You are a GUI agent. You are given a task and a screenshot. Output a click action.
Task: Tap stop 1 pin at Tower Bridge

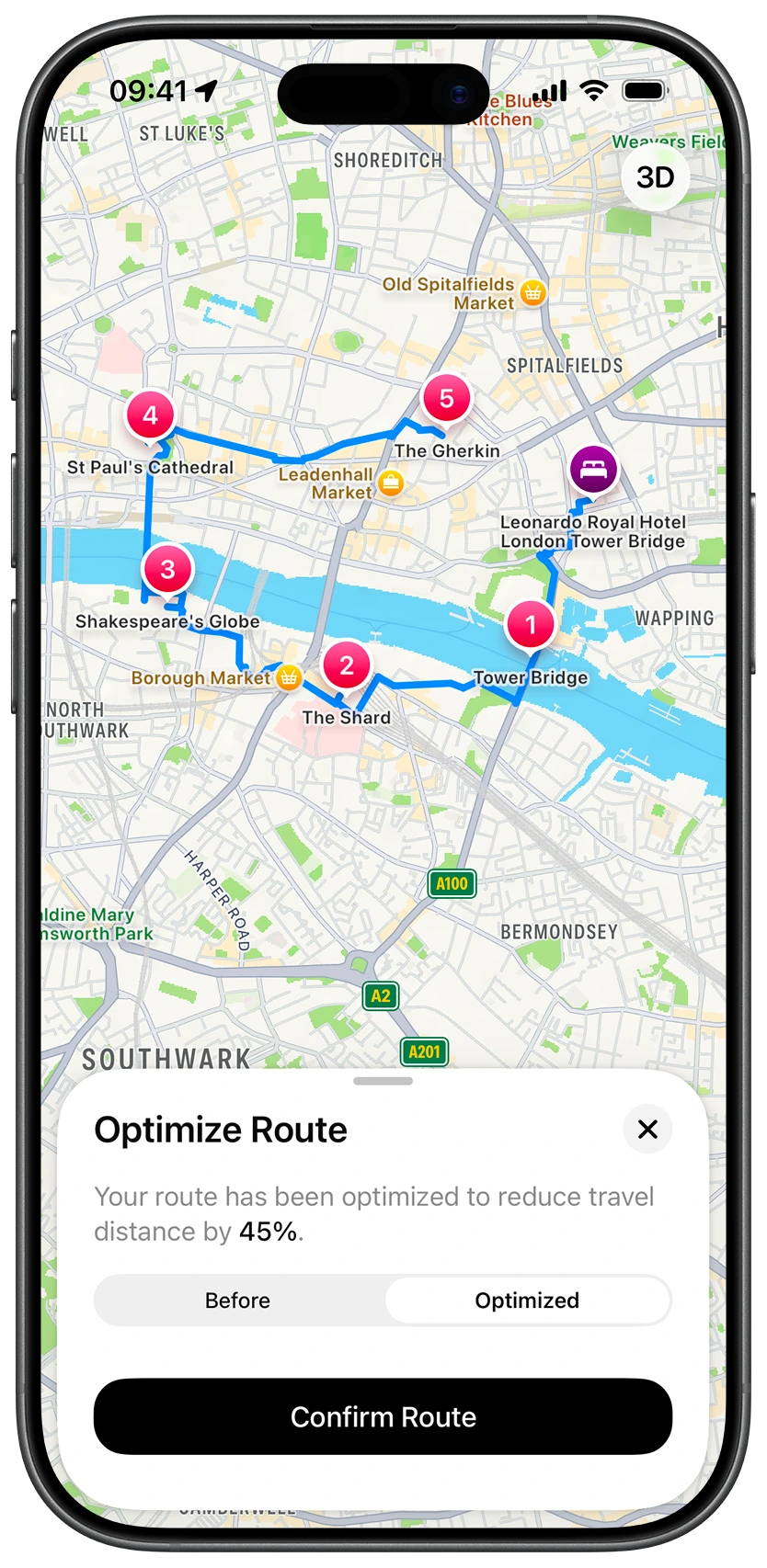pos(530,625)
